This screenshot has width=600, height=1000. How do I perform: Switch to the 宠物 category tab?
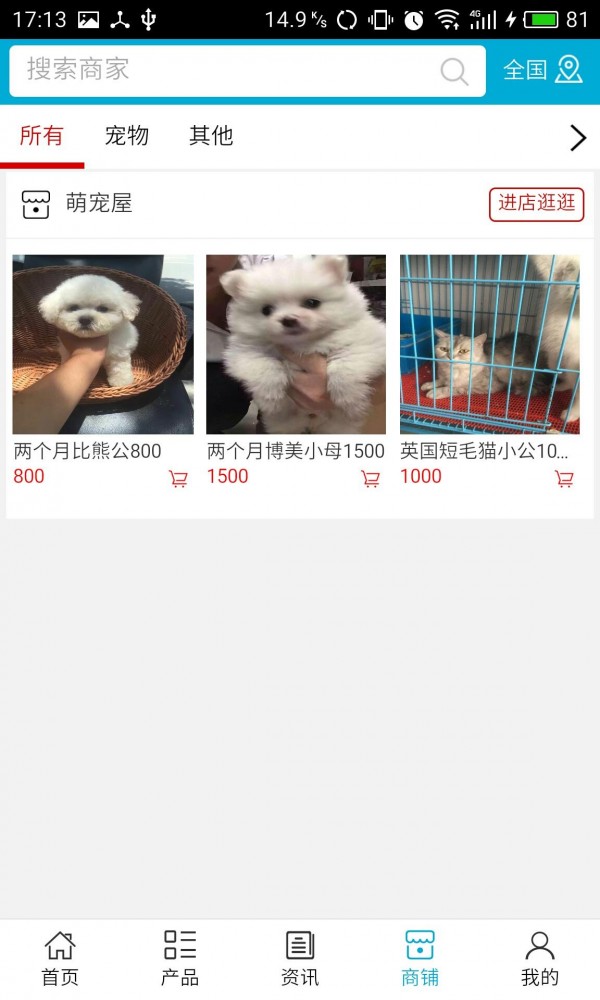pos(127,136)
